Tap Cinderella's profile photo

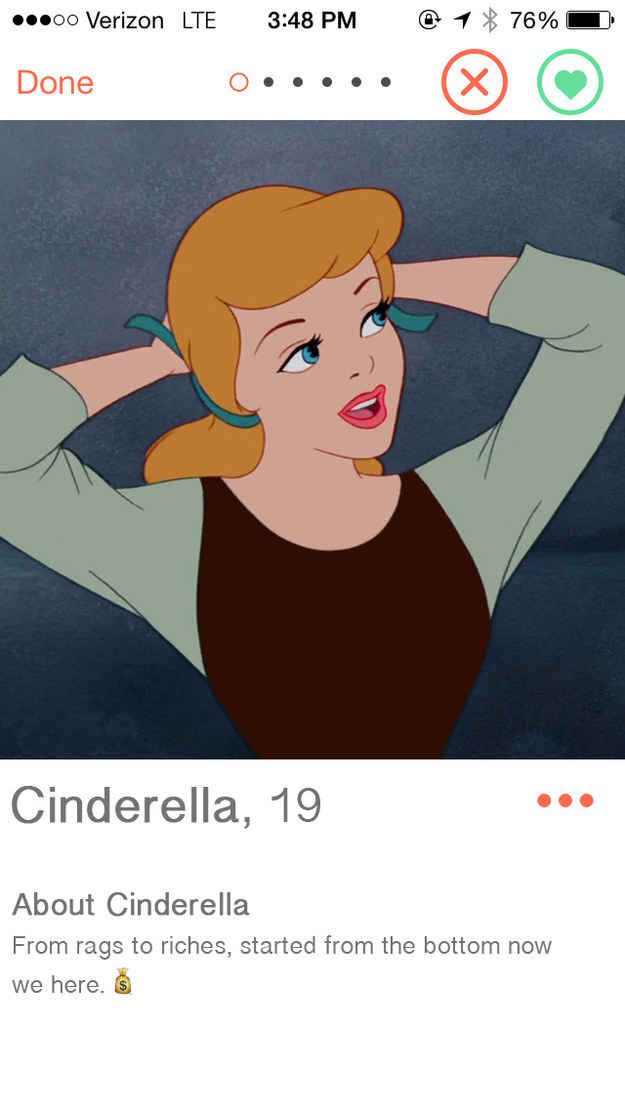pyautogui.click(x=312, y=440)
